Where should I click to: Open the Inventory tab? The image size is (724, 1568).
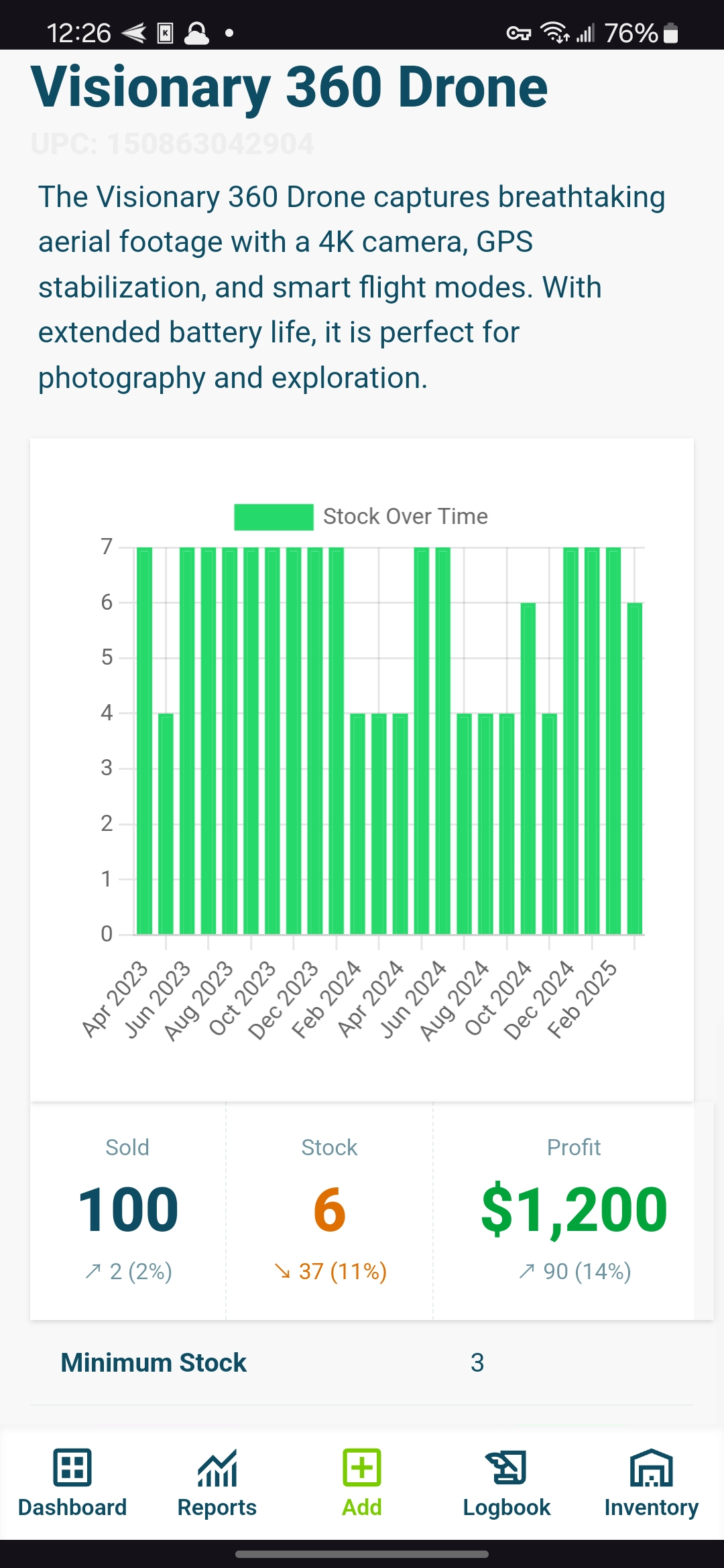point(651,1482)
